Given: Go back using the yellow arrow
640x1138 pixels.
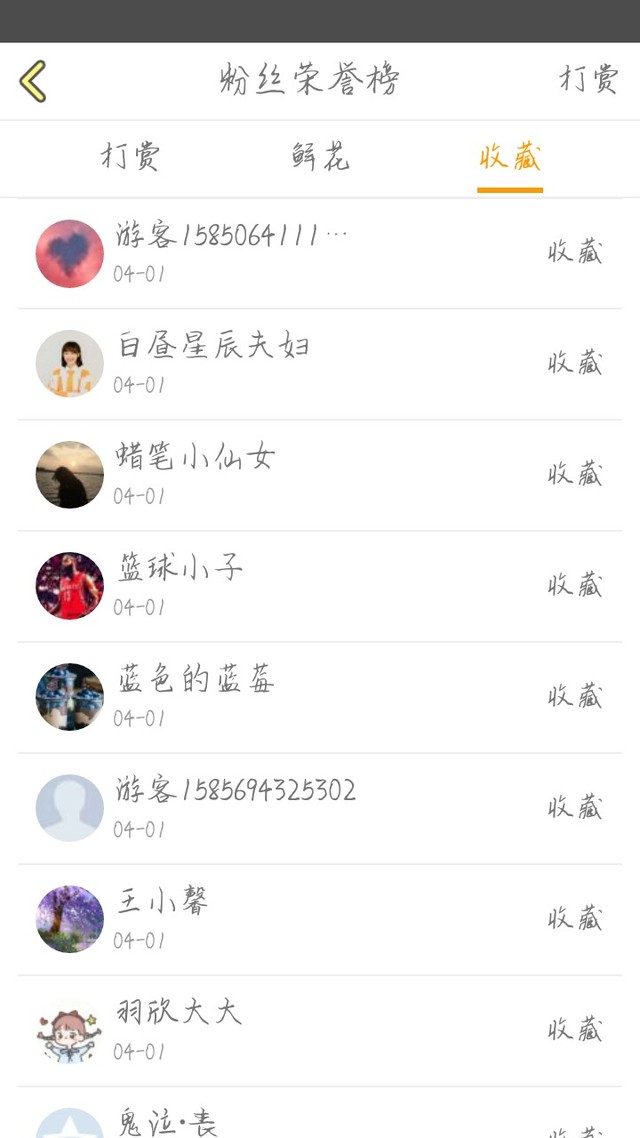Looking at the screenshot, I should [x=33, y=81].
